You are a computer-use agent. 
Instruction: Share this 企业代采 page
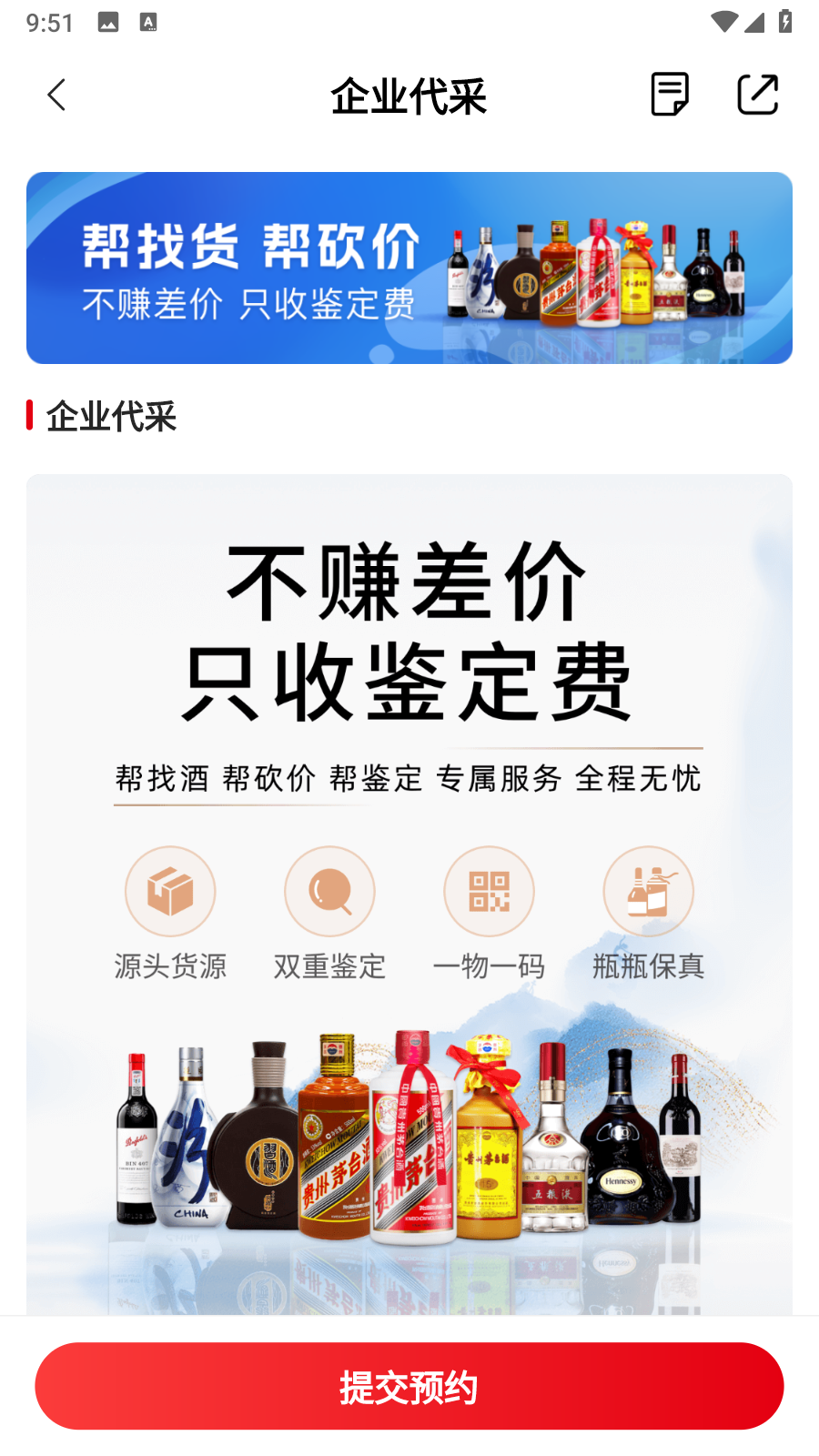click(x=757, y=95)
